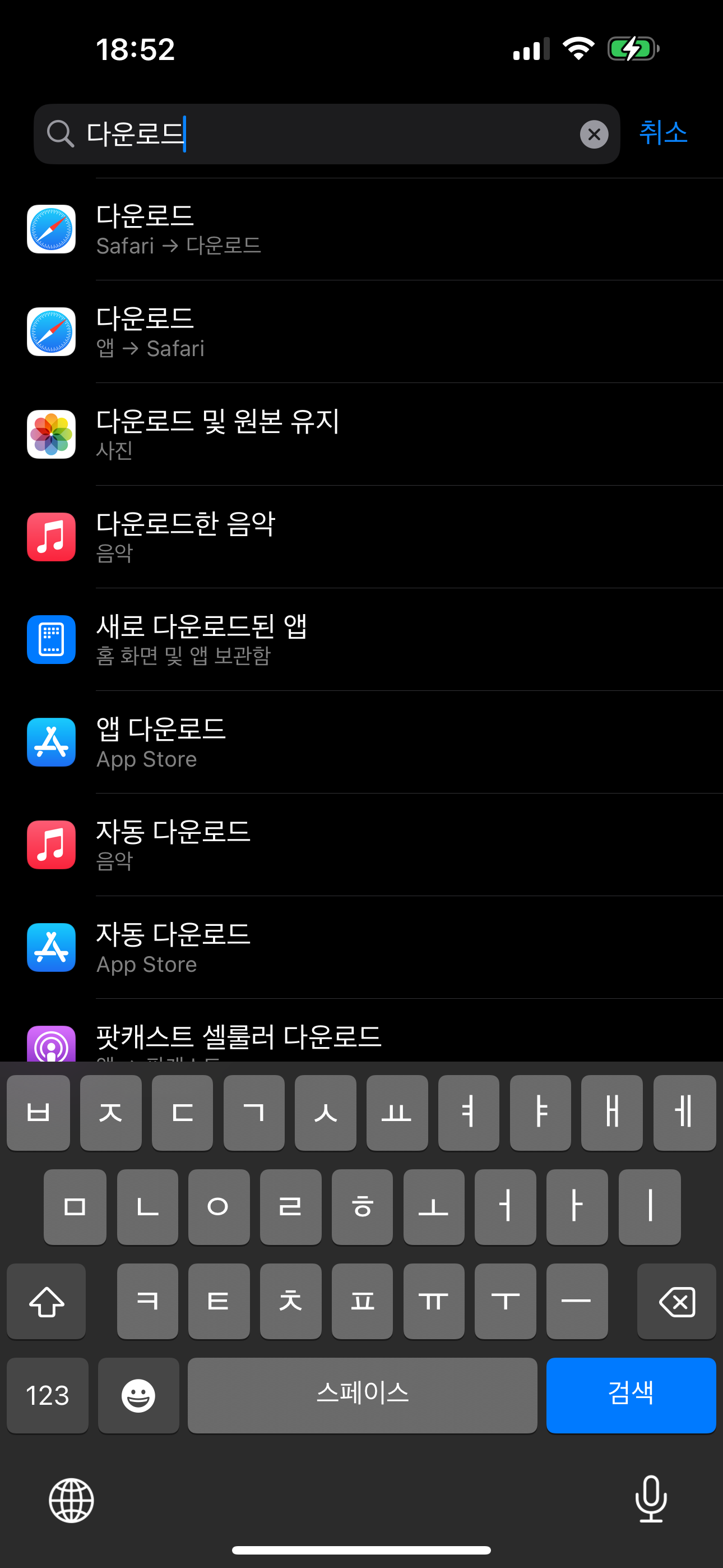Switch the keyboard to 123 numbers
Image resolution: width=723 pixels, height=1568 pixels.
[48, 1395]
